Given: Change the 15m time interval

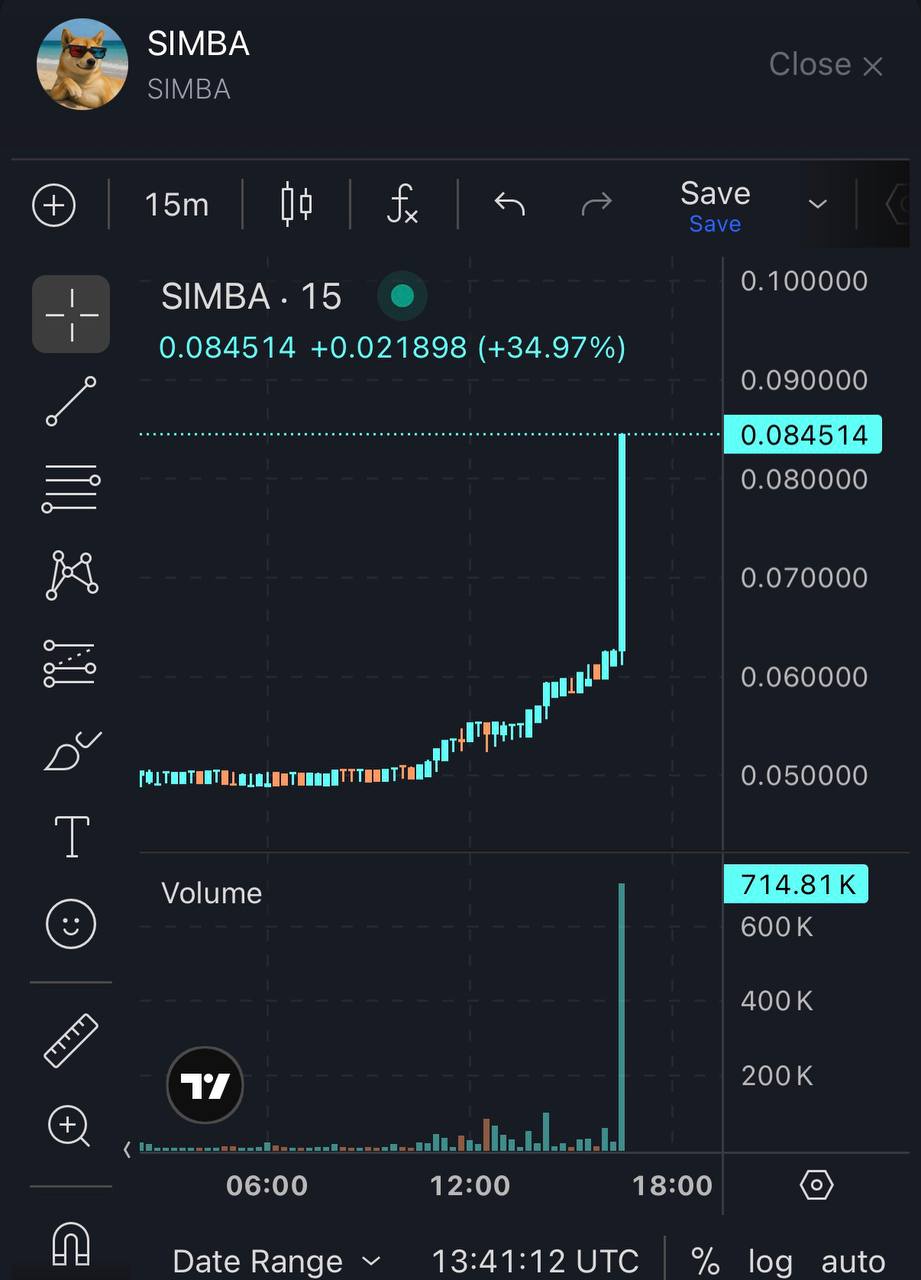Looking at the screenshot, I should [176, 205].
